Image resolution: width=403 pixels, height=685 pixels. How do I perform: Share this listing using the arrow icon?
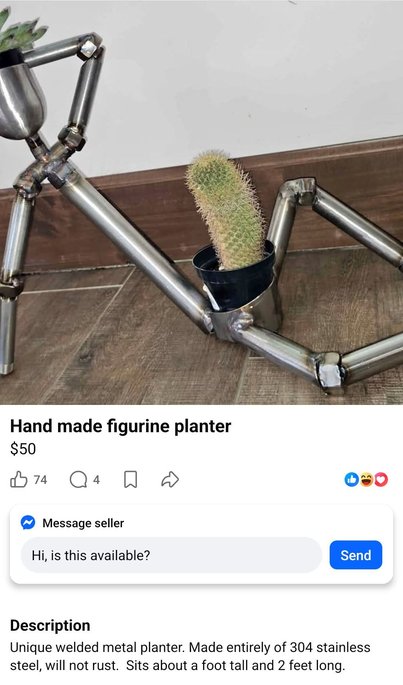click(x=170, y=480)
